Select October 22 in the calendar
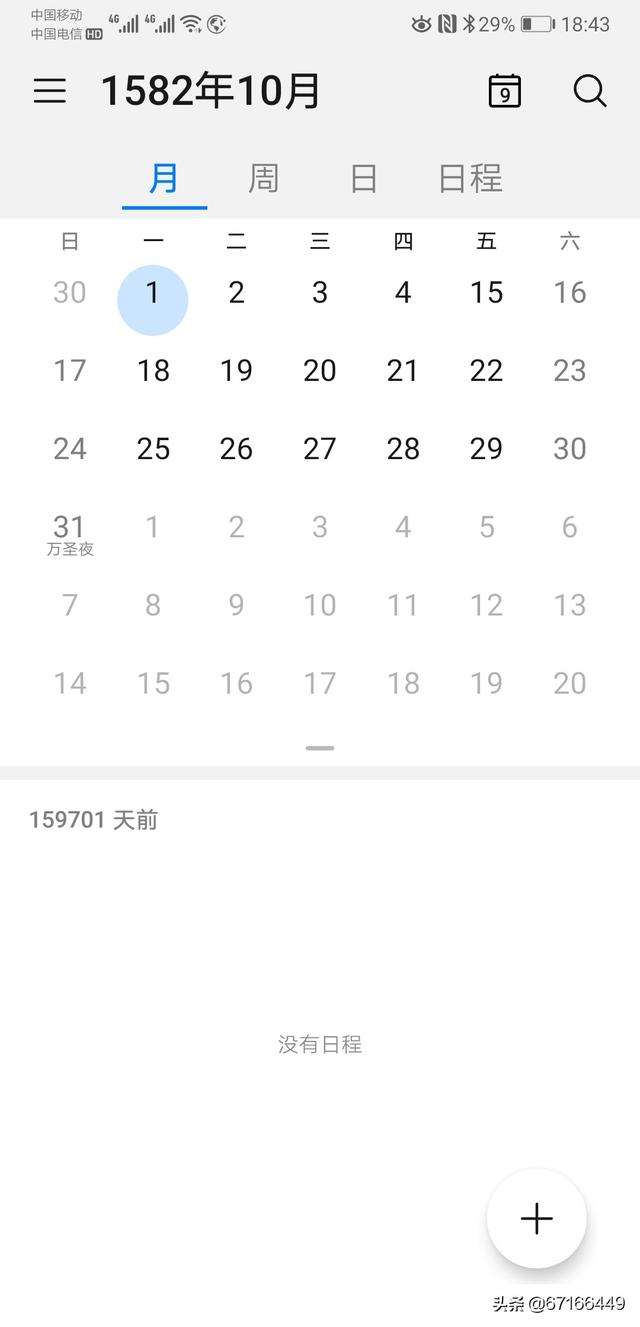This screenshot has width=640, height=1327. [x=486, y=371]
